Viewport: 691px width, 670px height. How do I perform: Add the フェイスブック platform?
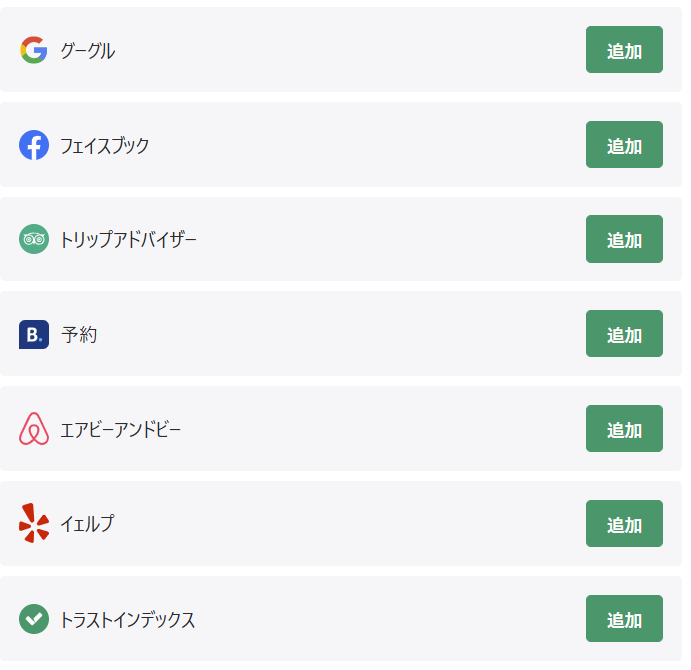(624, 145)
